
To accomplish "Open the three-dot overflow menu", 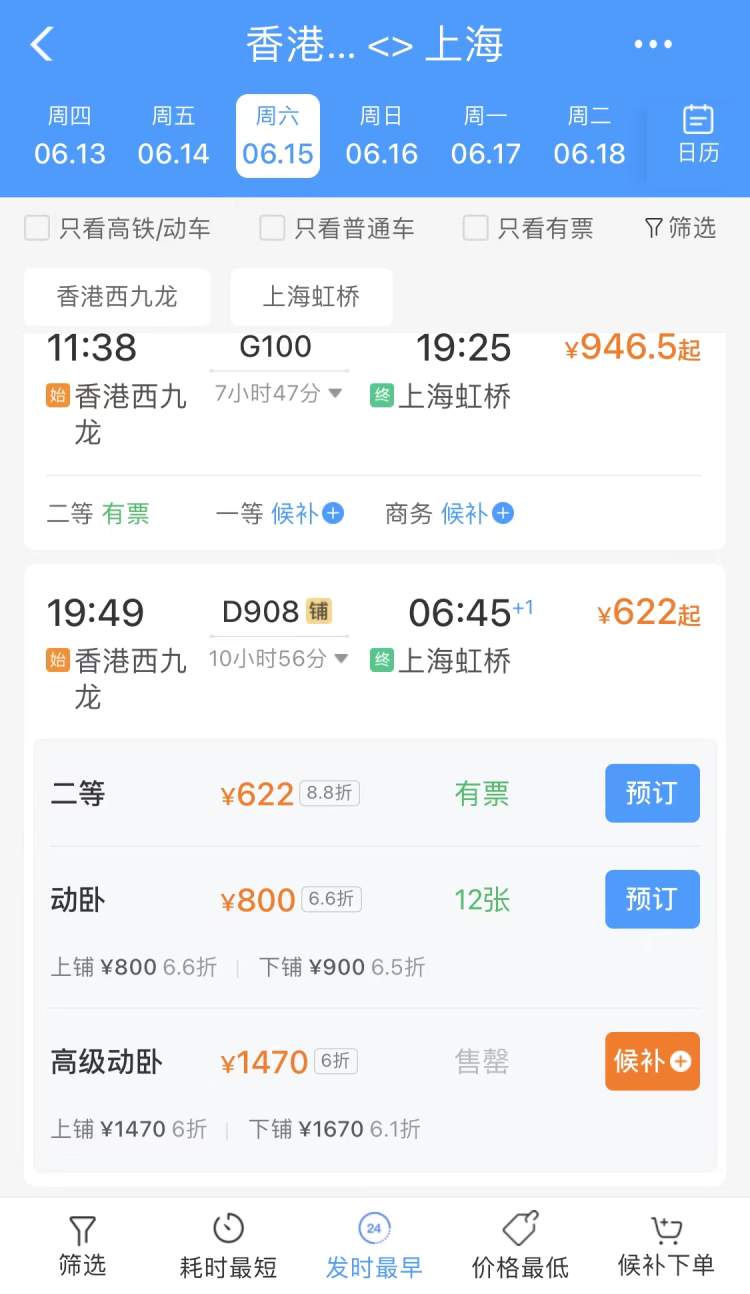I will pyautogui.click(x=653, y=44).
